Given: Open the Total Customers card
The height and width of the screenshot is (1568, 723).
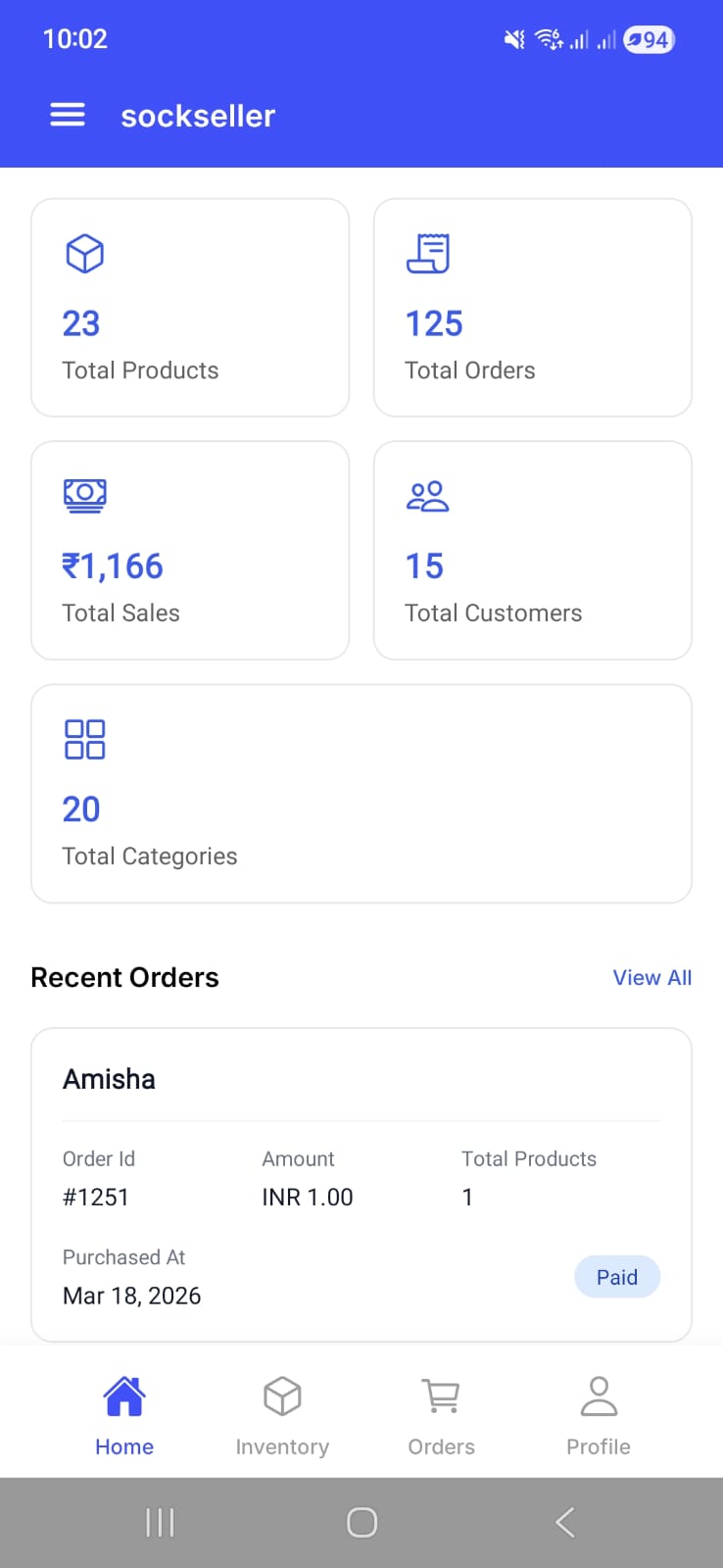Looking at the screenshot, I should pos(532,550).
